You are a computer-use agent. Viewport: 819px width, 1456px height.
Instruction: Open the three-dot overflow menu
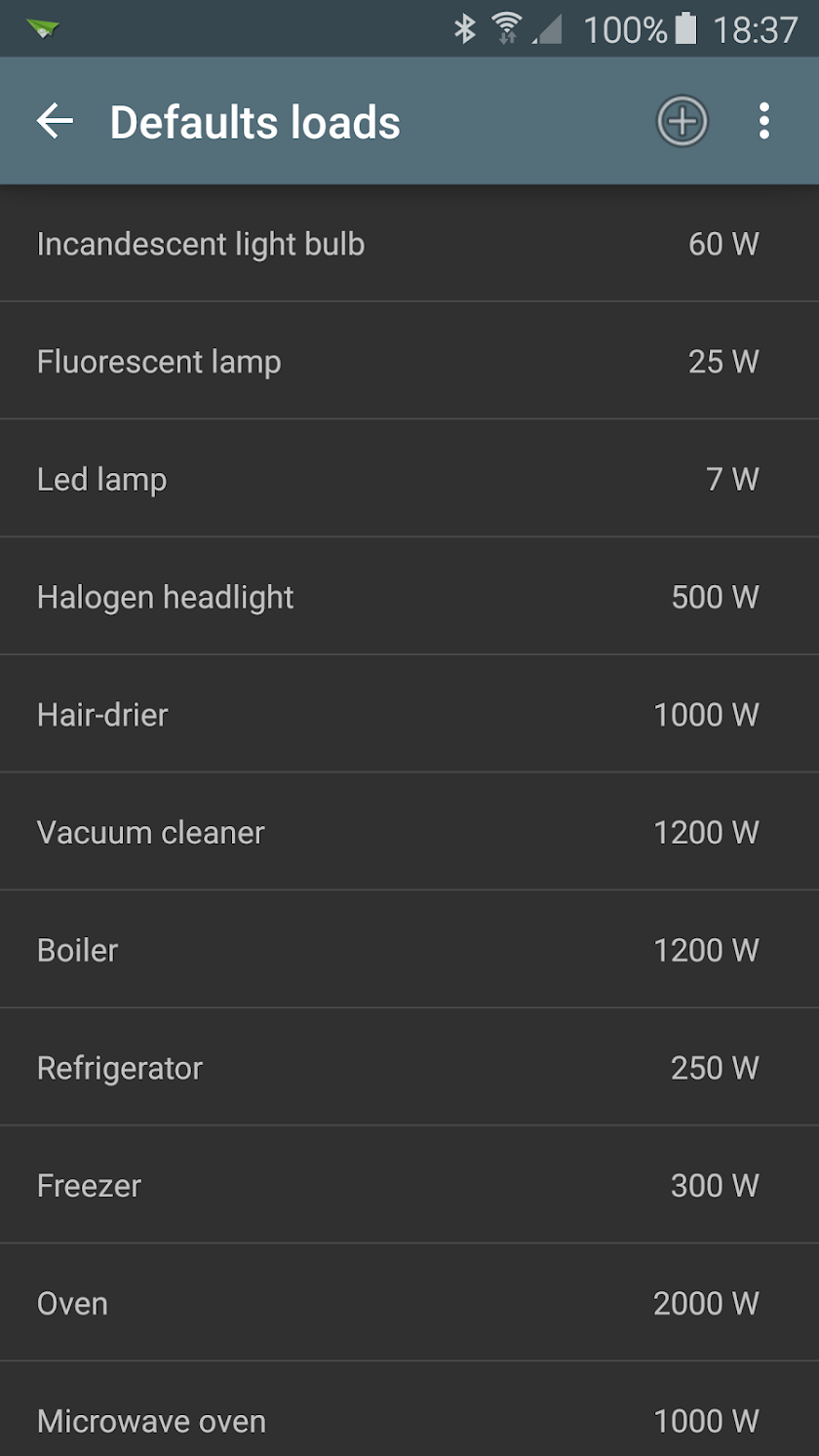pyautogui.click(x=764, y=121)
